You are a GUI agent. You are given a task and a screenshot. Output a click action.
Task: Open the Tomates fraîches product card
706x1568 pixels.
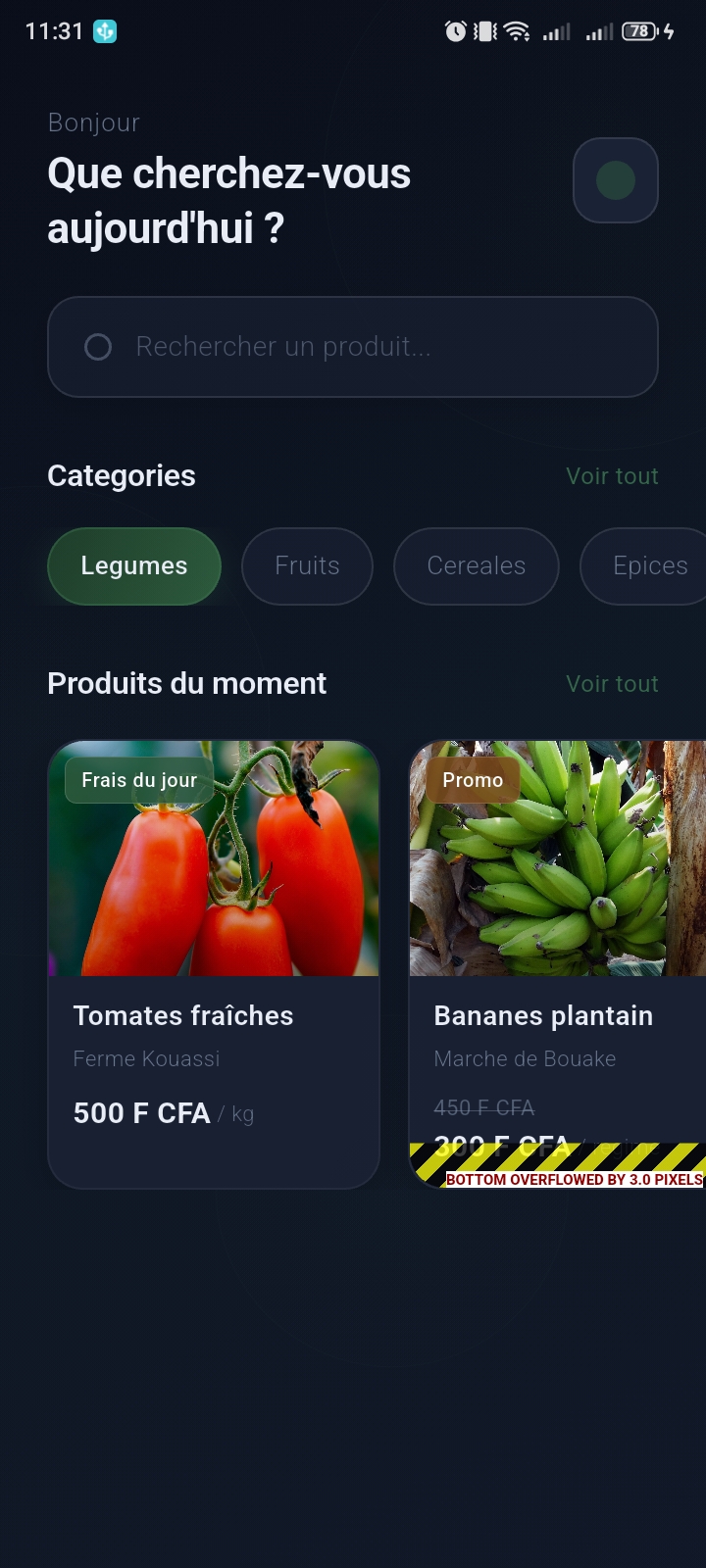214,960
